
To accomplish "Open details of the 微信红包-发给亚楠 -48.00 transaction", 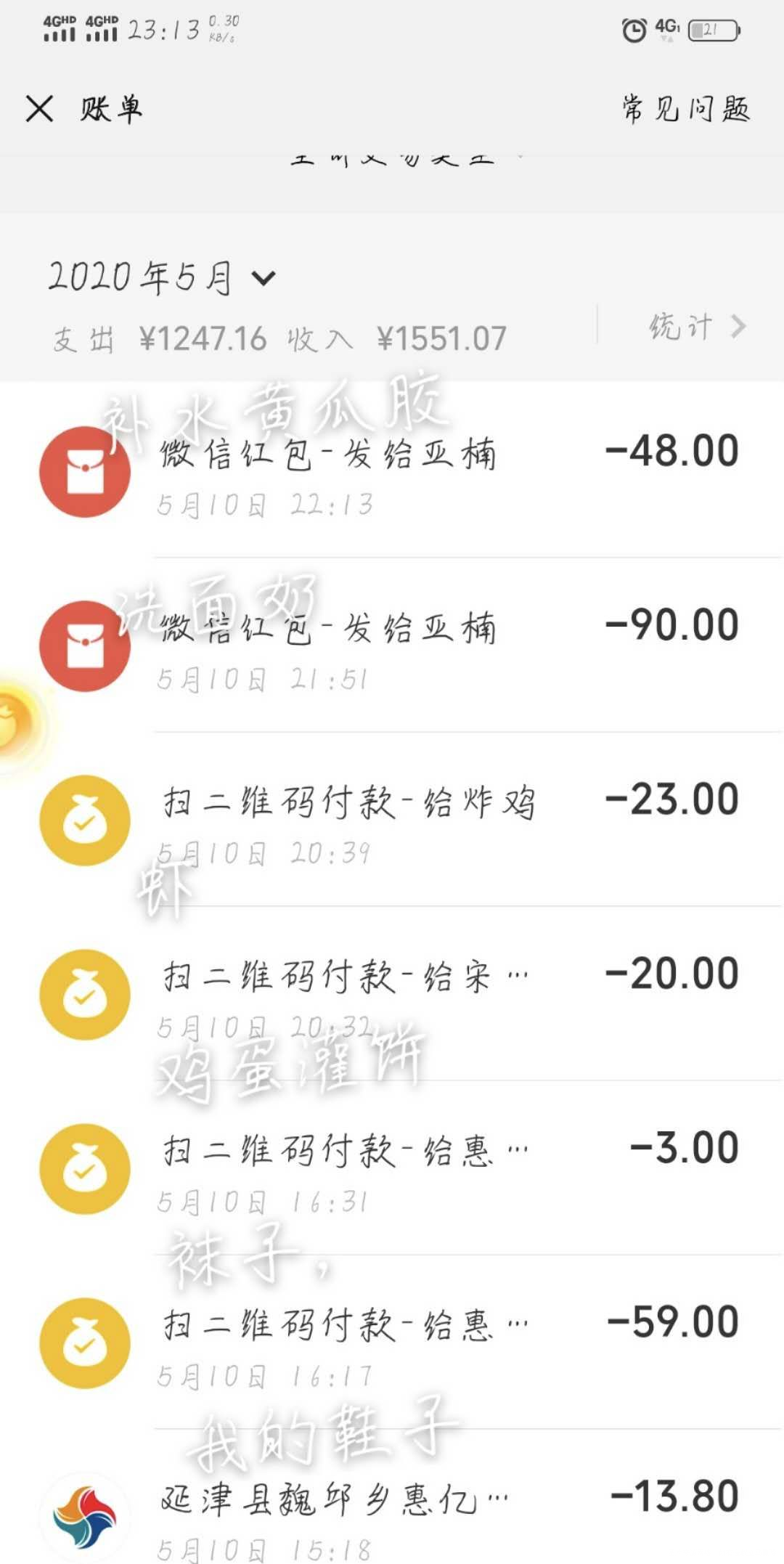I will (392, 471).
